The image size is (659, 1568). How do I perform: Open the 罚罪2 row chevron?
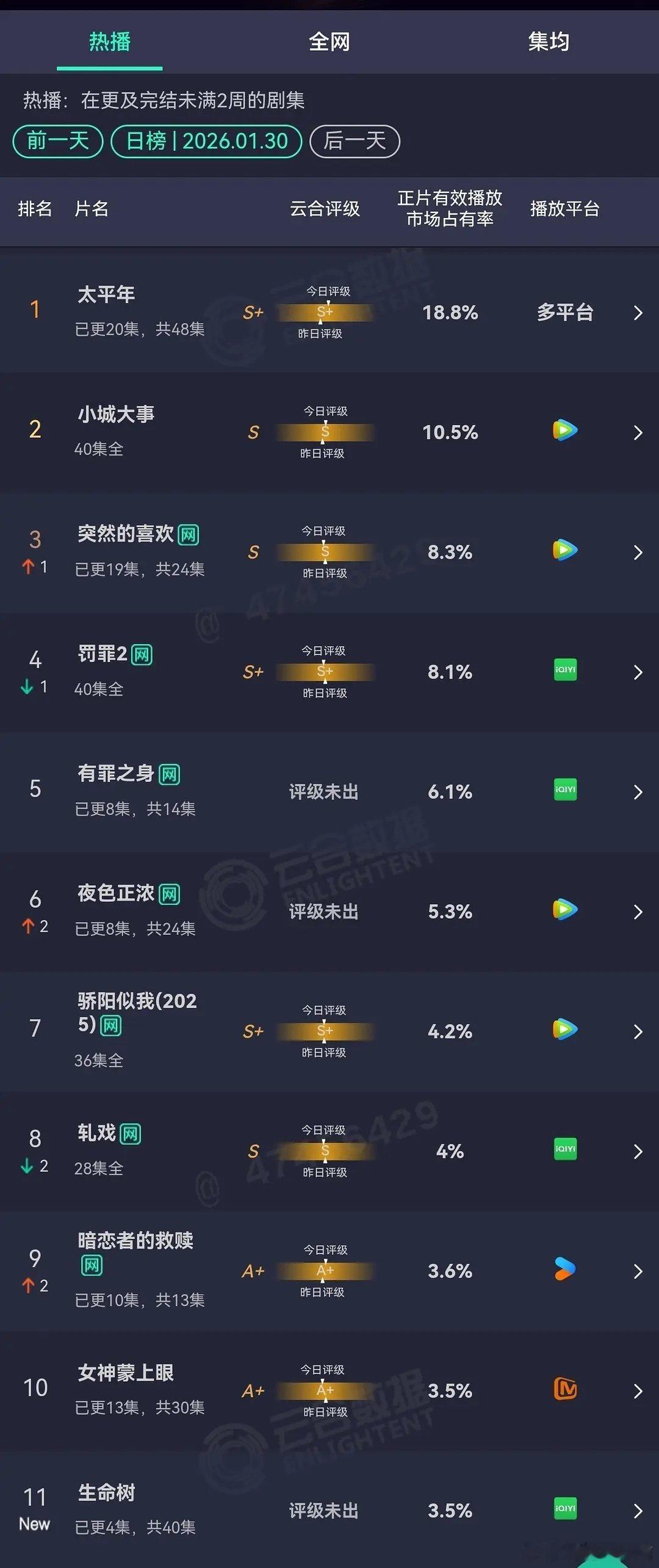pyautogui.click(x=636, y=671)
